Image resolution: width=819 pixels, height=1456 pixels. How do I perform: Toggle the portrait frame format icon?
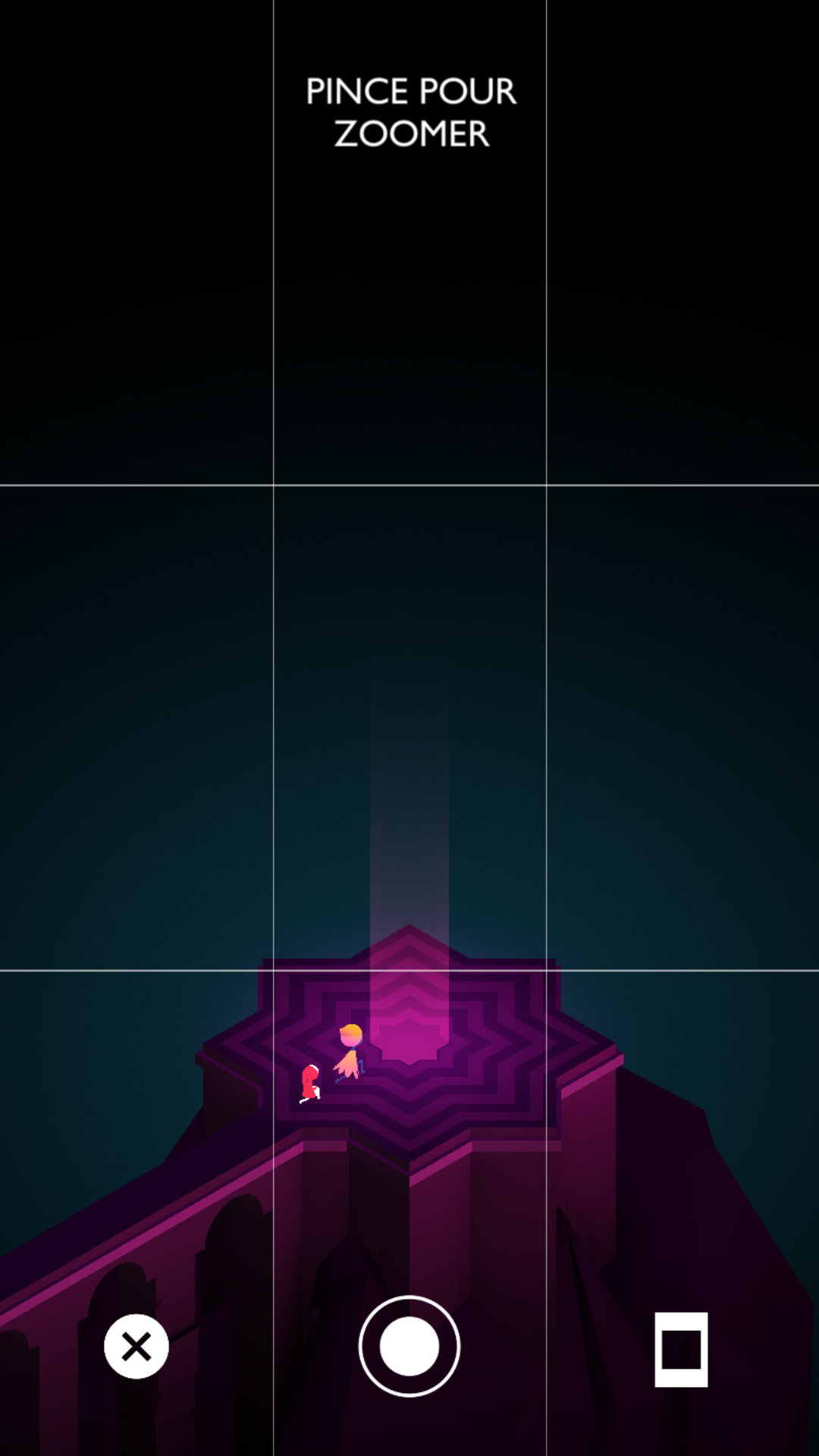coord(681,1348)
